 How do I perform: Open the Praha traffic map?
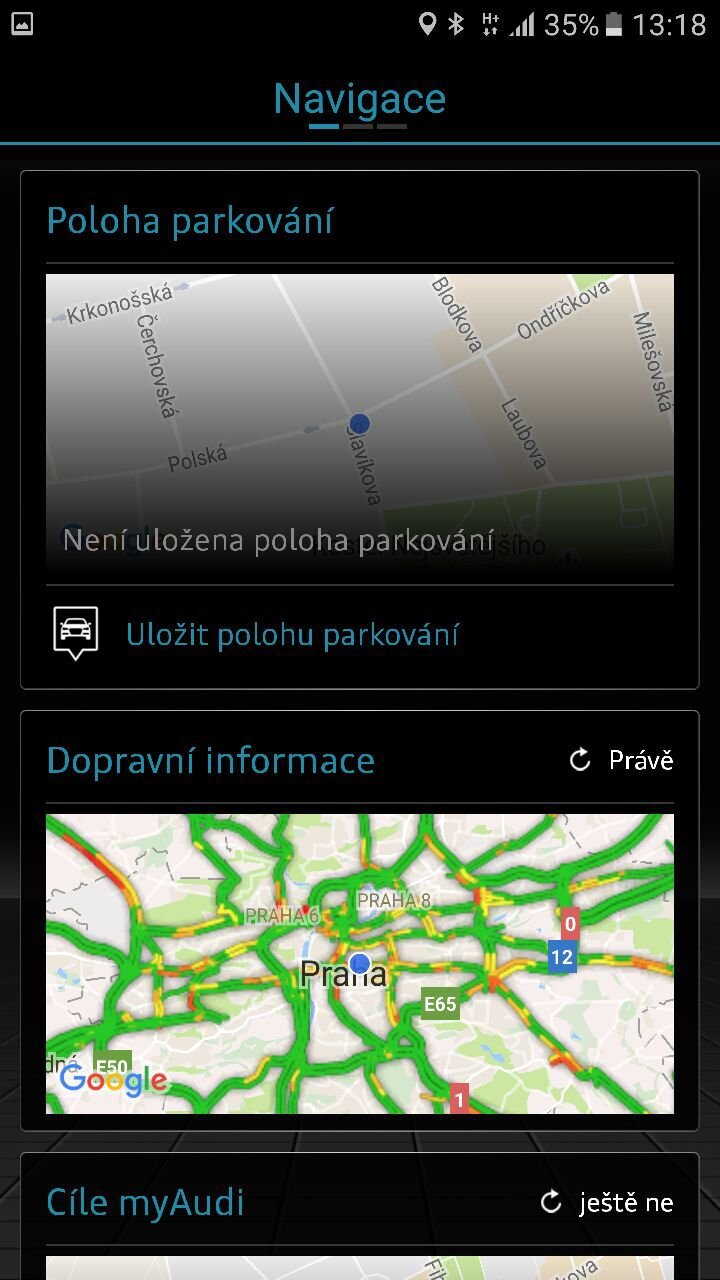pyautogui.click(x=359, y=963)
